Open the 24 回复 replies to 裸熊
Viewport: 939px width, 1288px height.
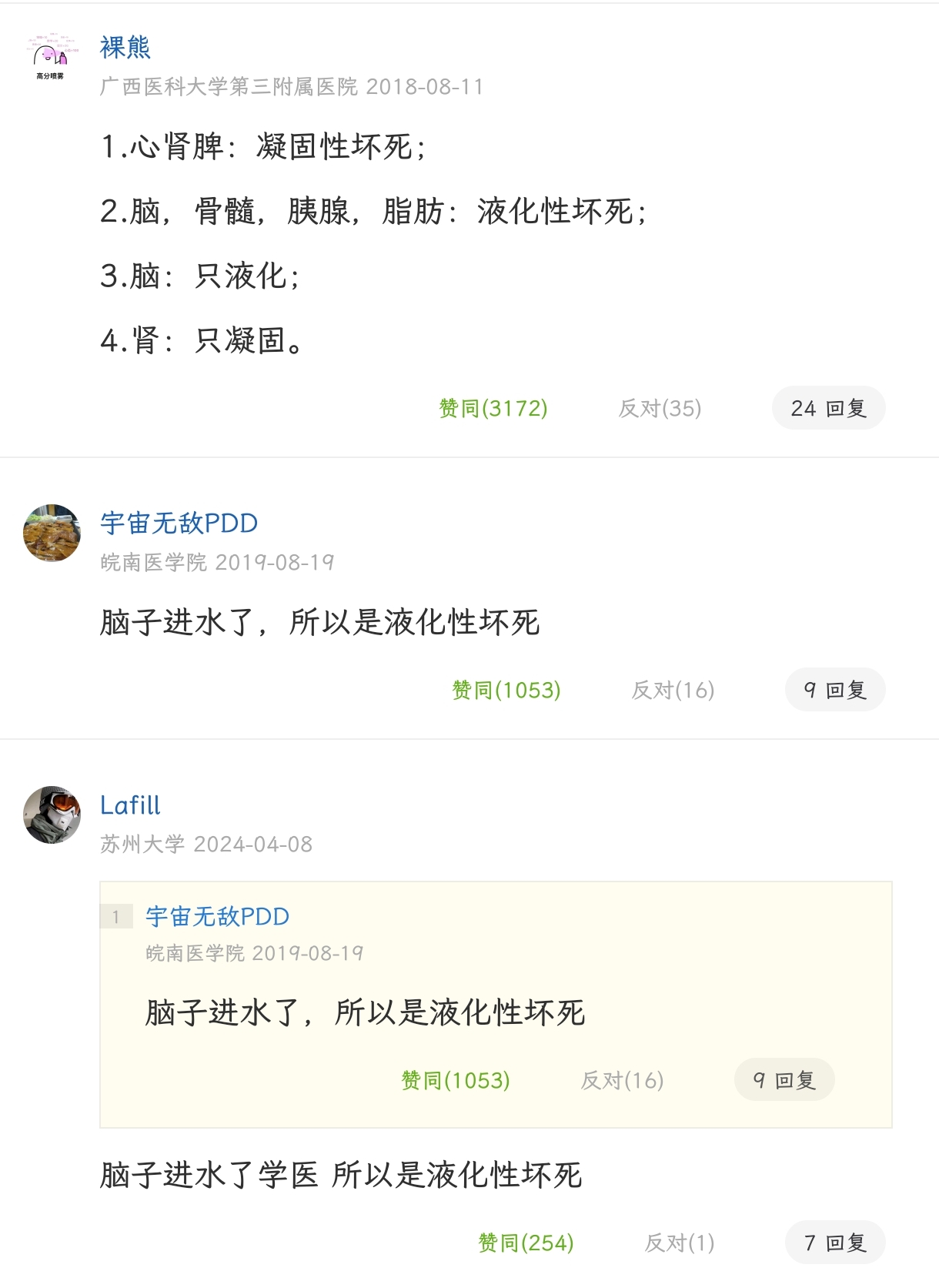(828, 408)
